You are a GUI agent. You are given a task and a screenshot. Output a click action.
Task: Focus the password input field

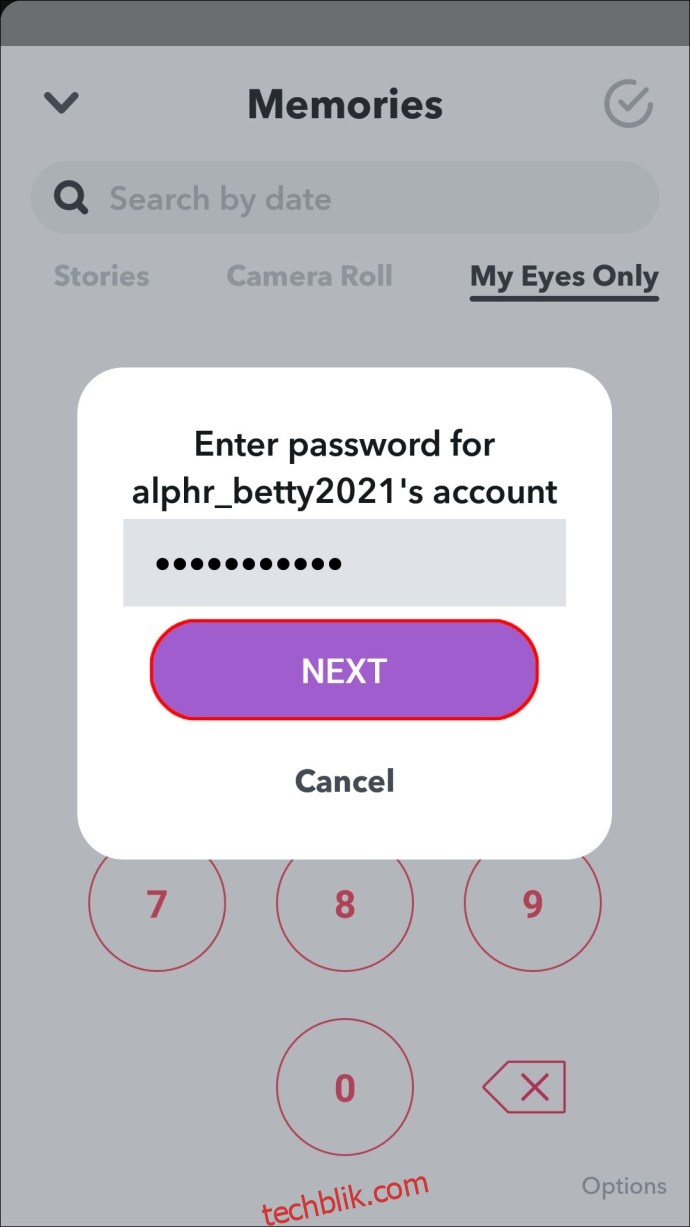[x=344, y=562]
